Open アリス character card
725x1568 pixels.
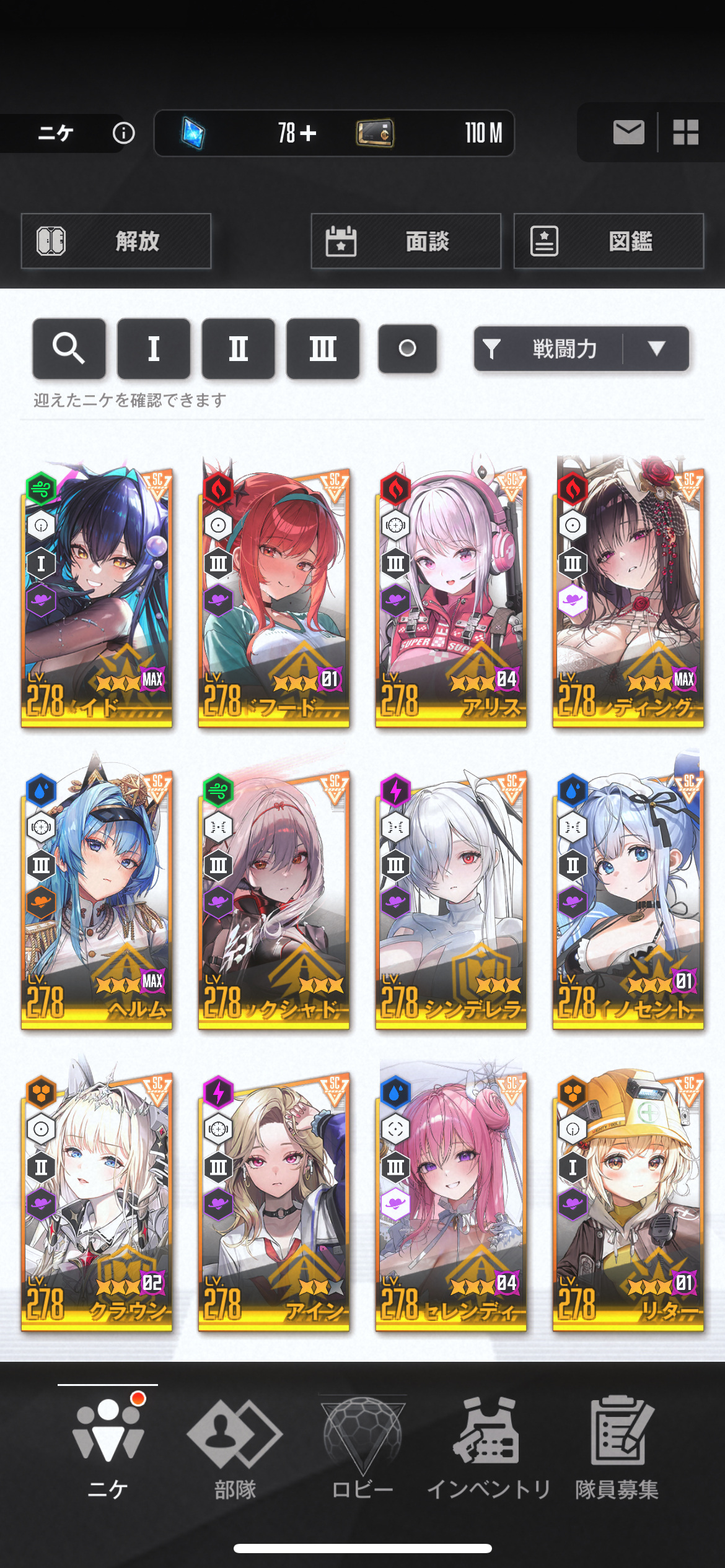451,593
